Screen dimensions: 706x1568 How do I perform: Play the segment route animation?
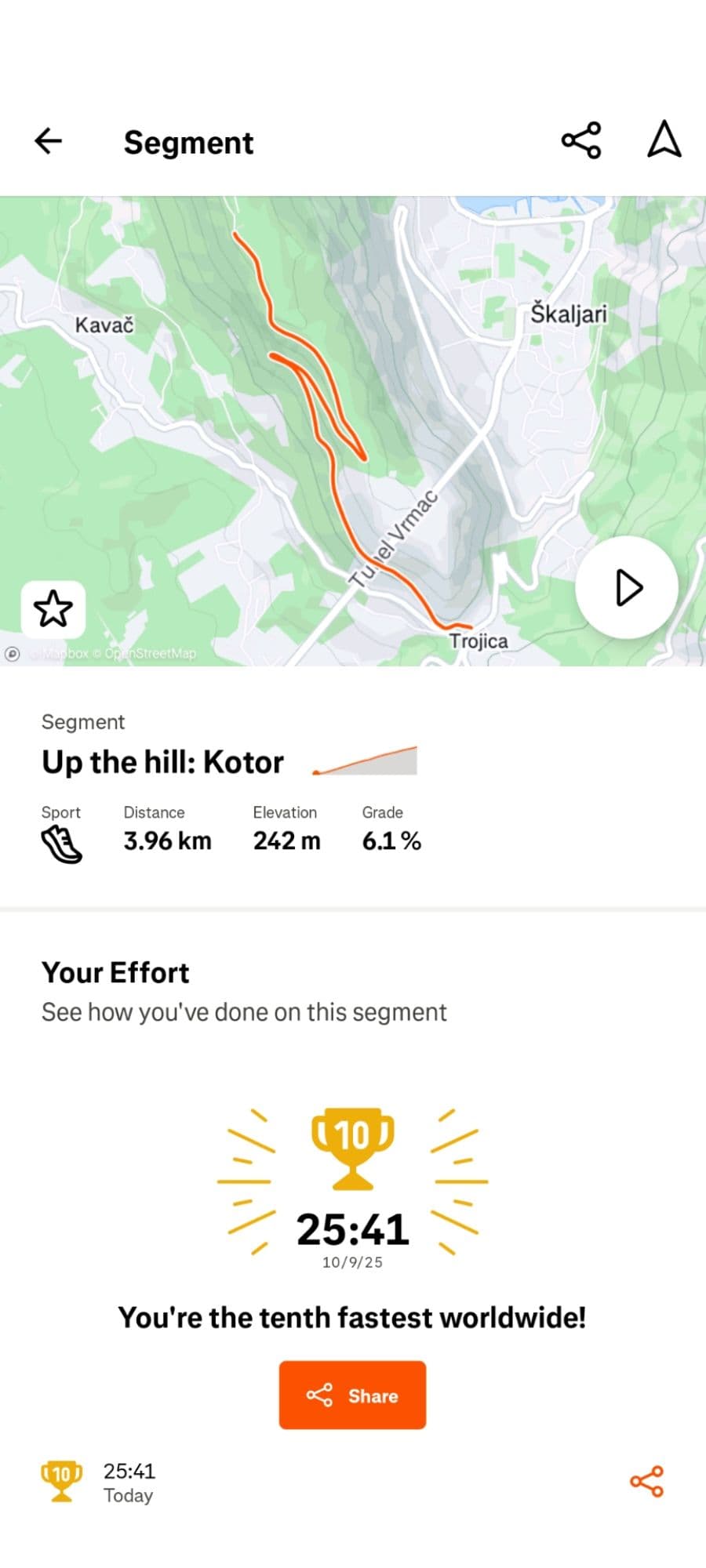(627, 587)
